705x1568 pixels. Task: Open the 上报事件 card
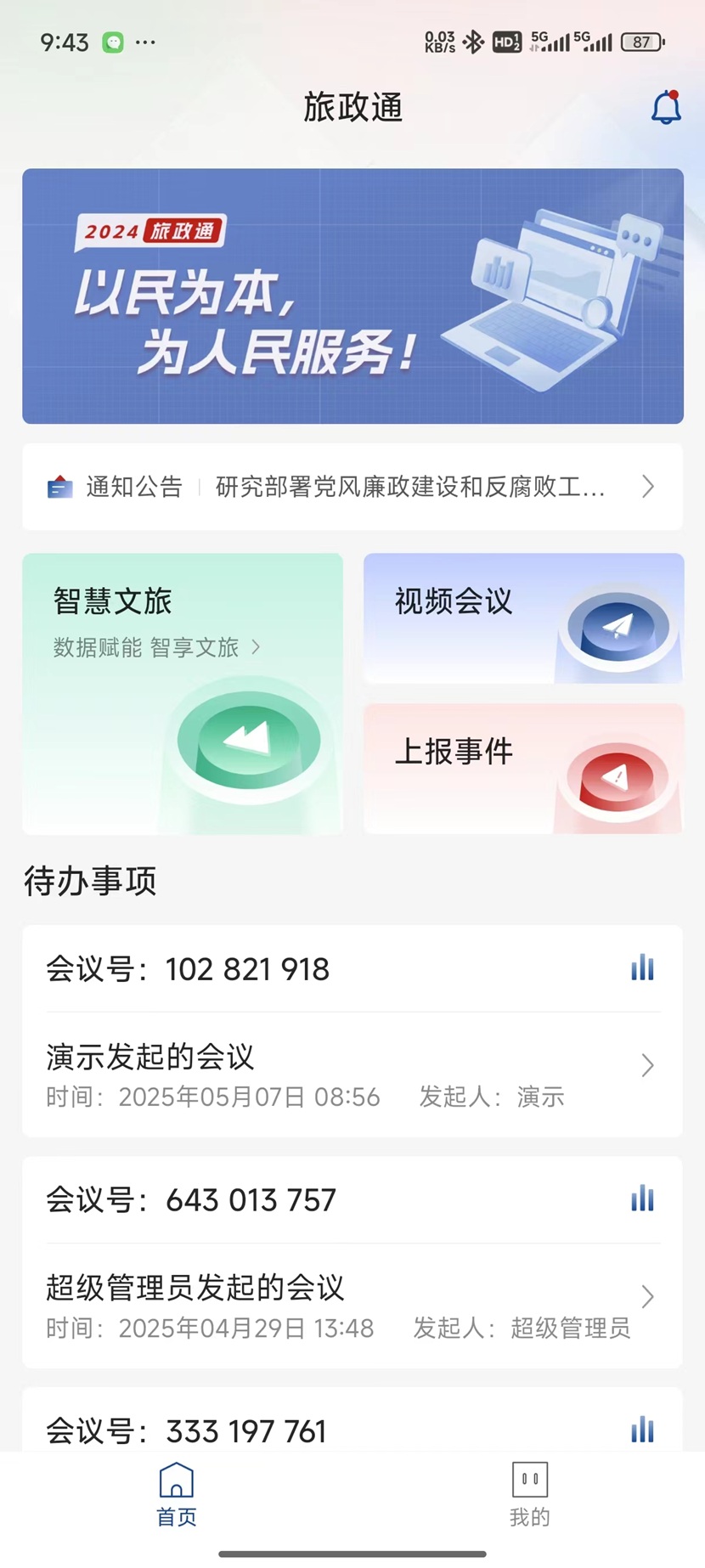coord(522,769)
